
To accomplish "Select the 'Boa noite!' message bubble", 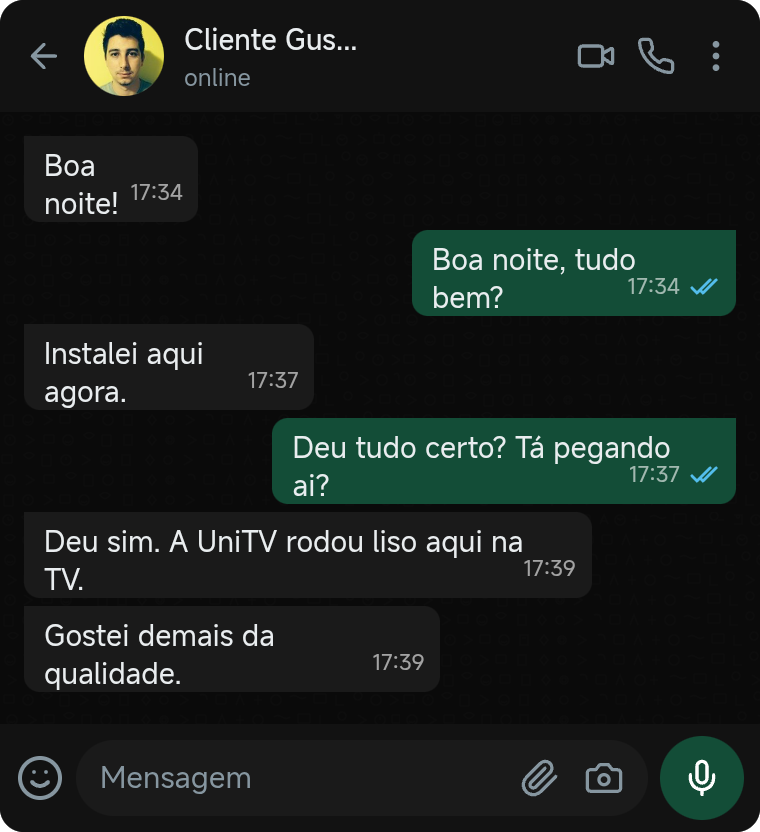I will [110, 178].
